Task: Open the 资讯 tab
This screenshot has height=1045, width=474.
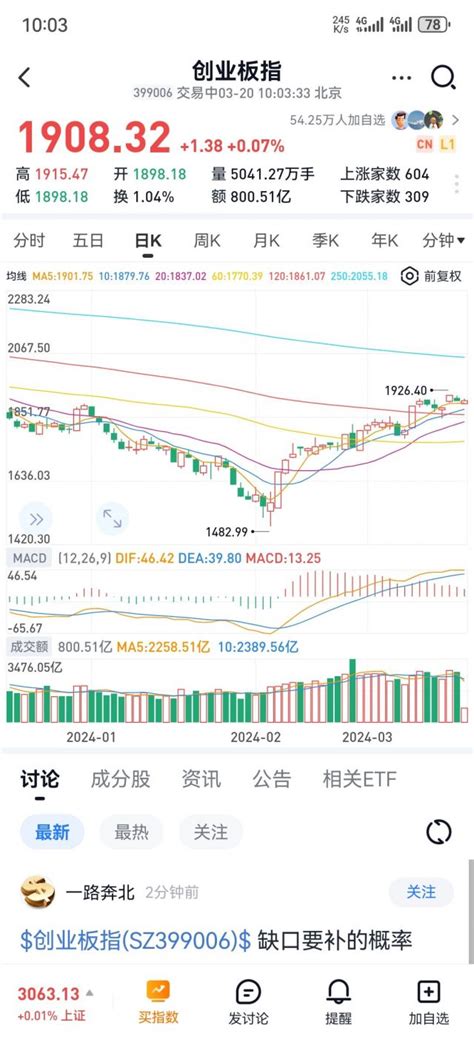Action: 201,778
